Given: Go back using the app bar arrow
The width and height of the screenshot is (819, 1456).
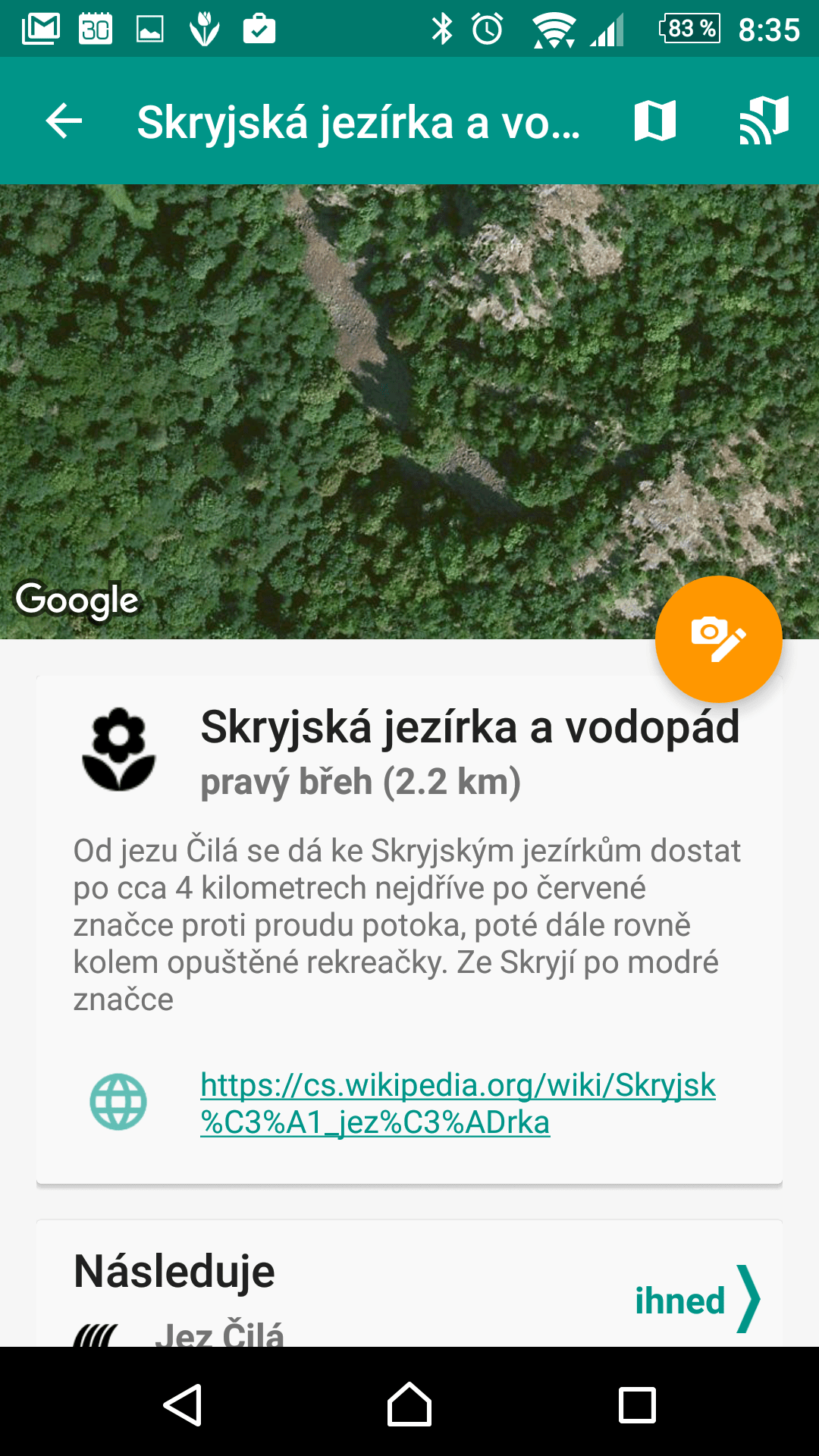Looking at the screenshot, I should coord(64,121).
